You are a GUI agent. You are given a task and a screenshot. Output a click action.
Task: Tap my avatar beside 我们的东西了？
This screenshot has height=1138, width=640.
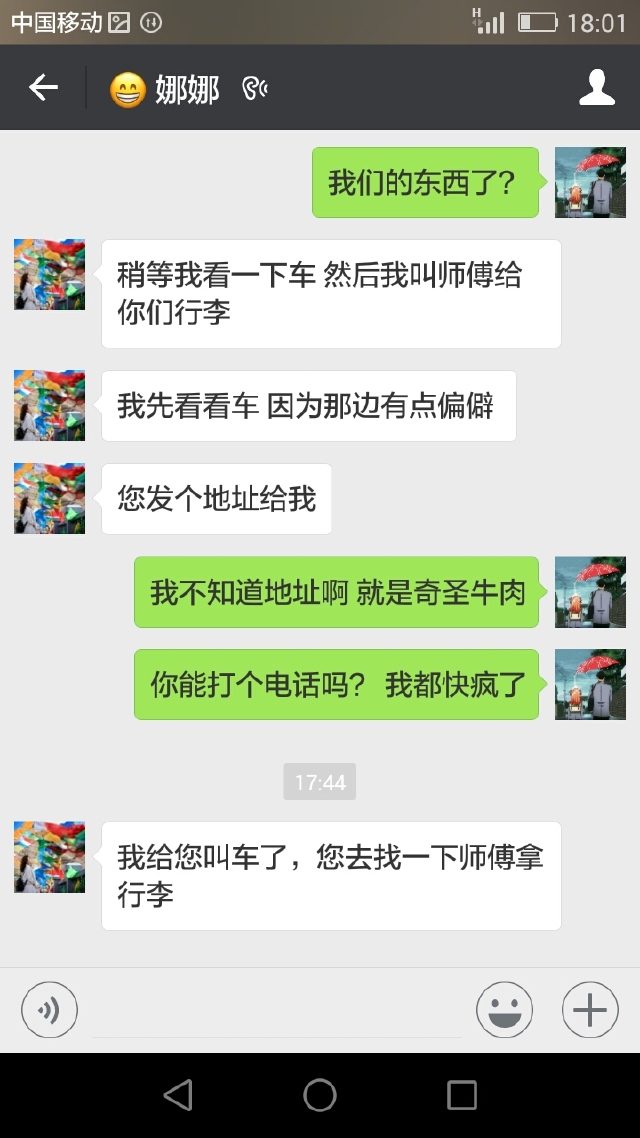[x=590, y=182]
